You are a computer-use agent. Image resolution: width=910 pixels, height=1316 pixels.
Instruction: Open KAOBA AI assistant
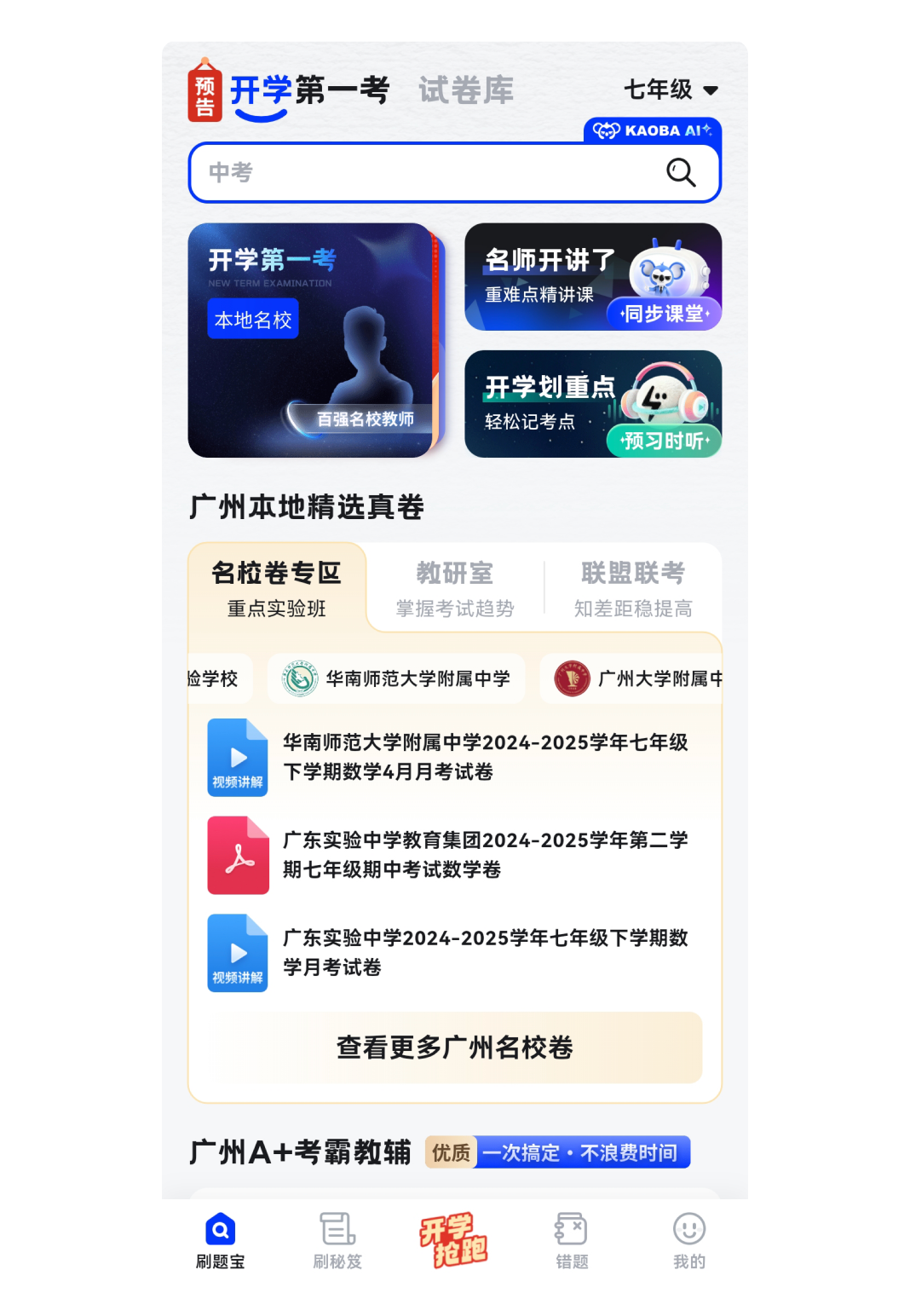(x=653, y=130)
